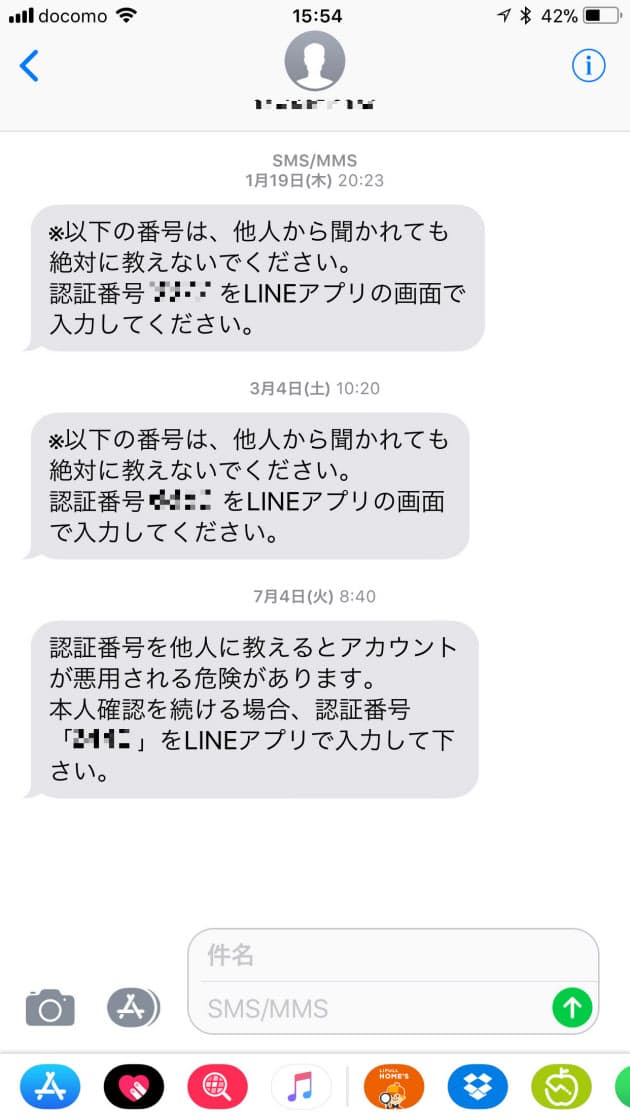Send the message with green arrow
630x1120 pixels.
[x=572, y=1008]
